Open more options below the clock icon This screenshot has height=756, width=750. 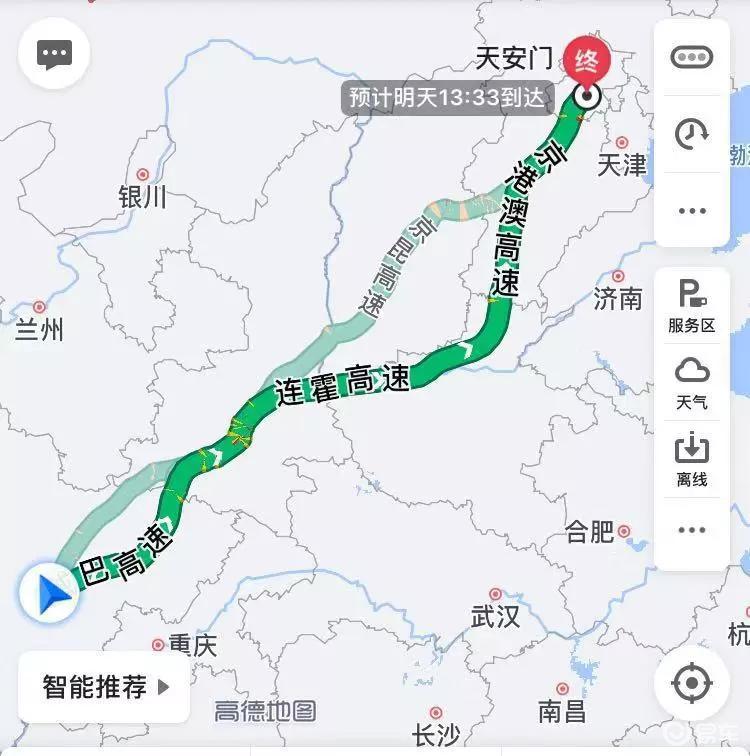692,210
